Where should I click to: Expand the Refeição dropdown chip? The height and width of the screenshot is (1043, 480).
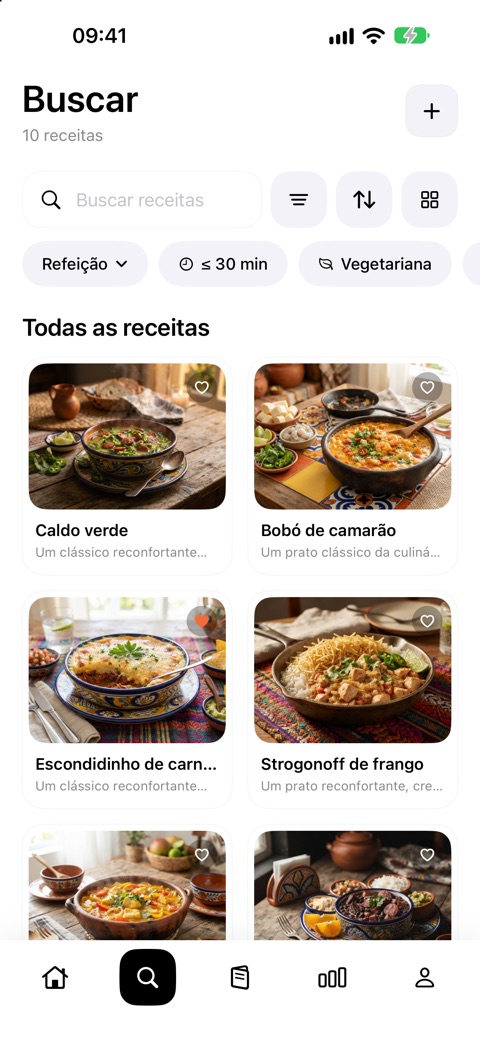84,264
